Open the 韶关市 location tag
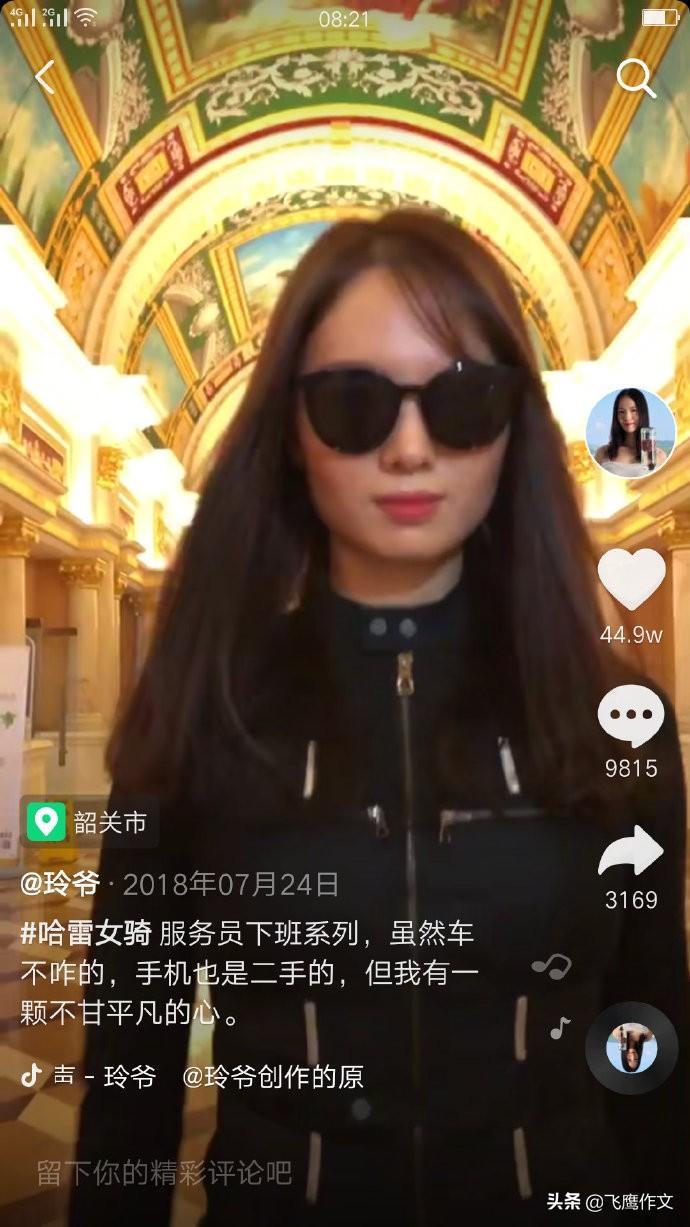The height and width of the screenshot is (1227, 690). [x=90, y=823]
